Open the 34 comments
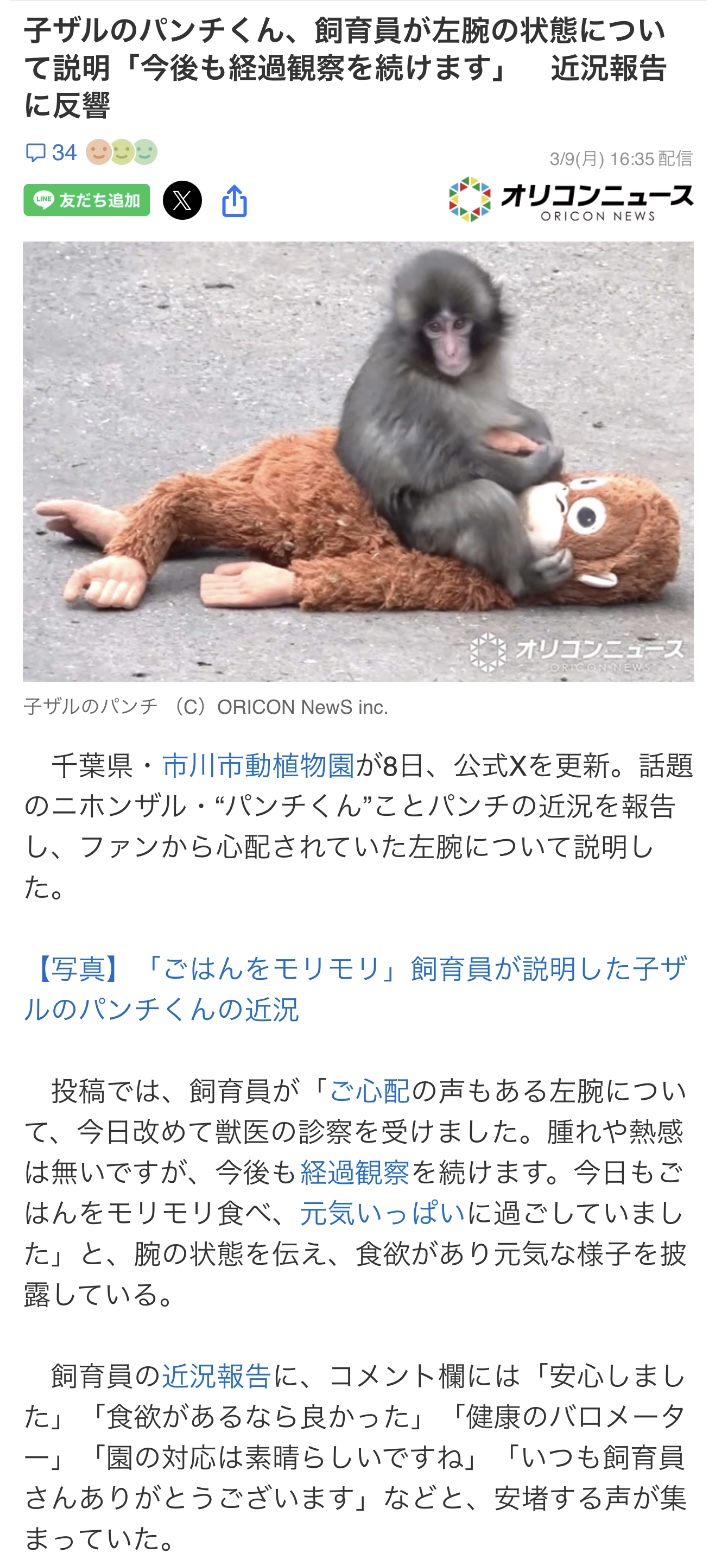Screen dimensions: 724x1561 click(51, 152)
